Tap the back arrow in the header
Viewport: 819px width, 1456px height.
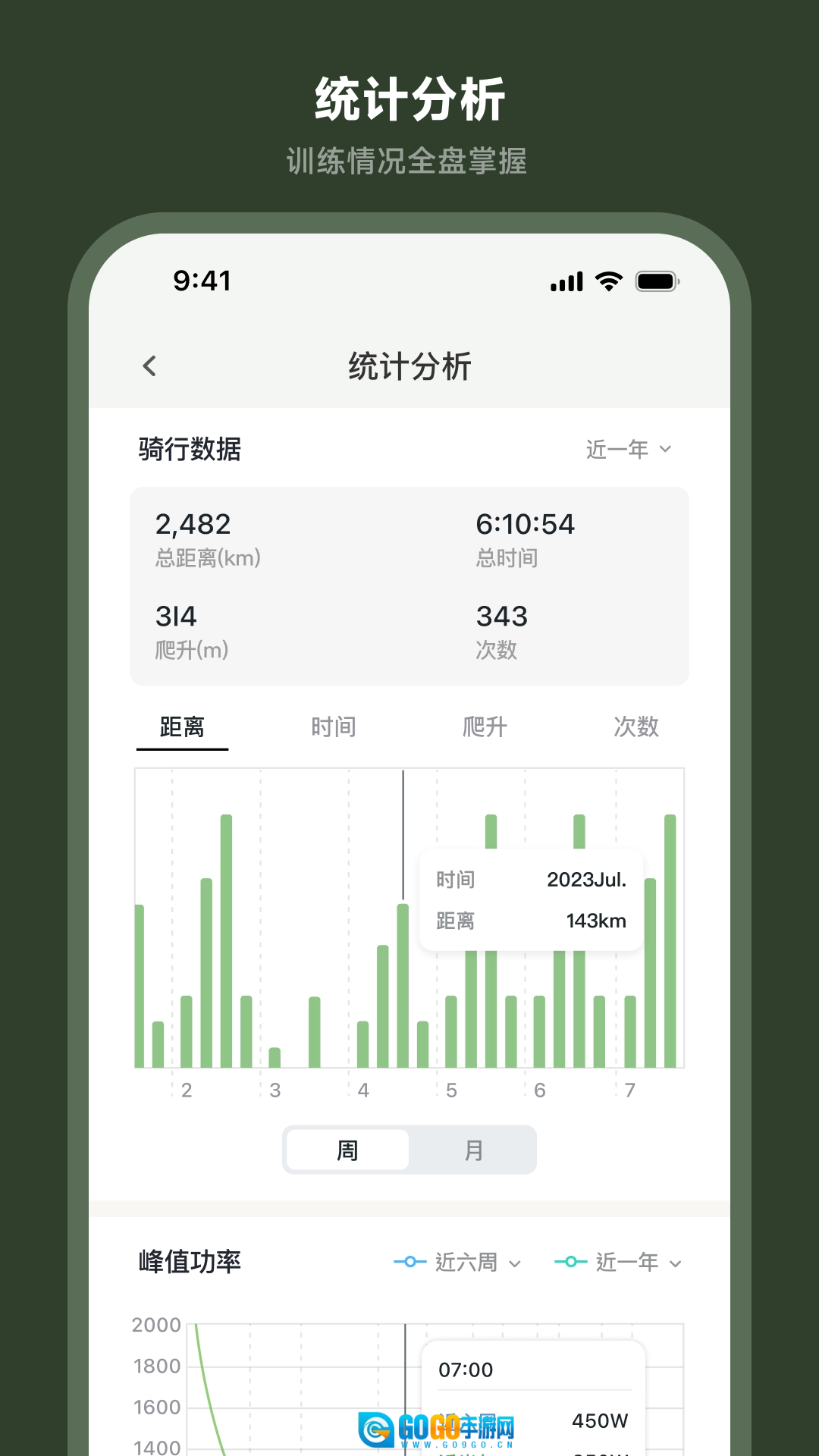(x=149, y=366)
